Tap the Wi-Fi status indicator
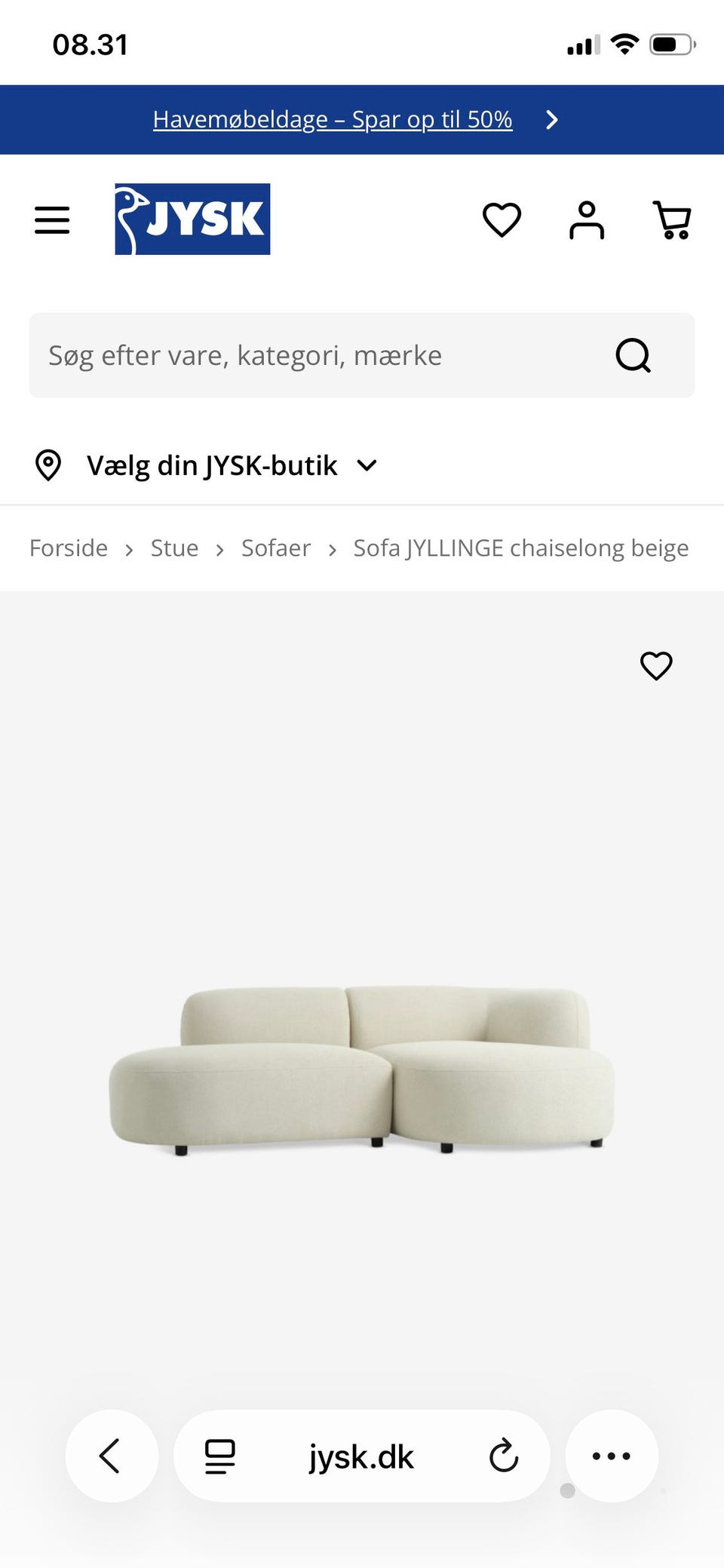Screen dimensions: 724x1568 tap(626, 44)
